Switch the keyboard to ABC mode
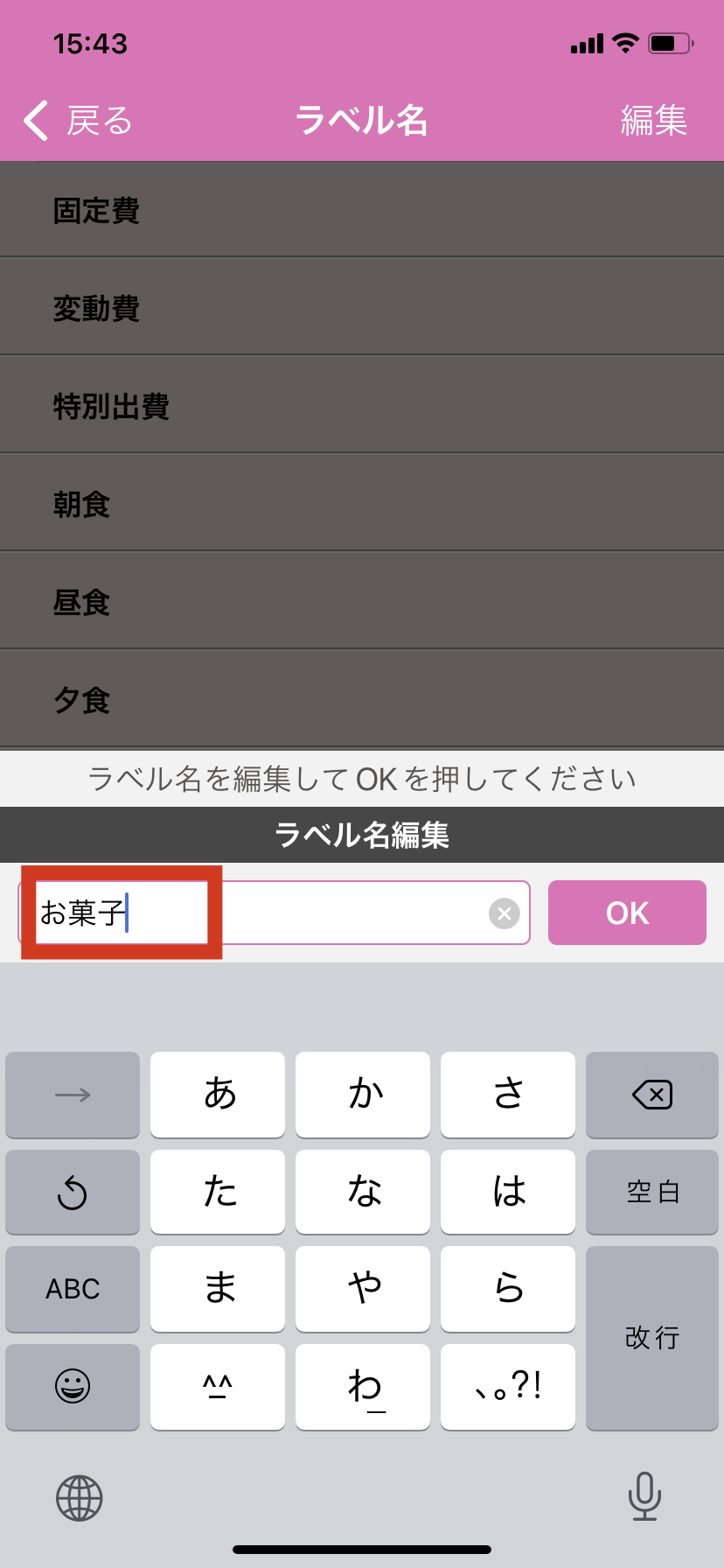Screen dimensions: 724x1568 click(73, 1289)
